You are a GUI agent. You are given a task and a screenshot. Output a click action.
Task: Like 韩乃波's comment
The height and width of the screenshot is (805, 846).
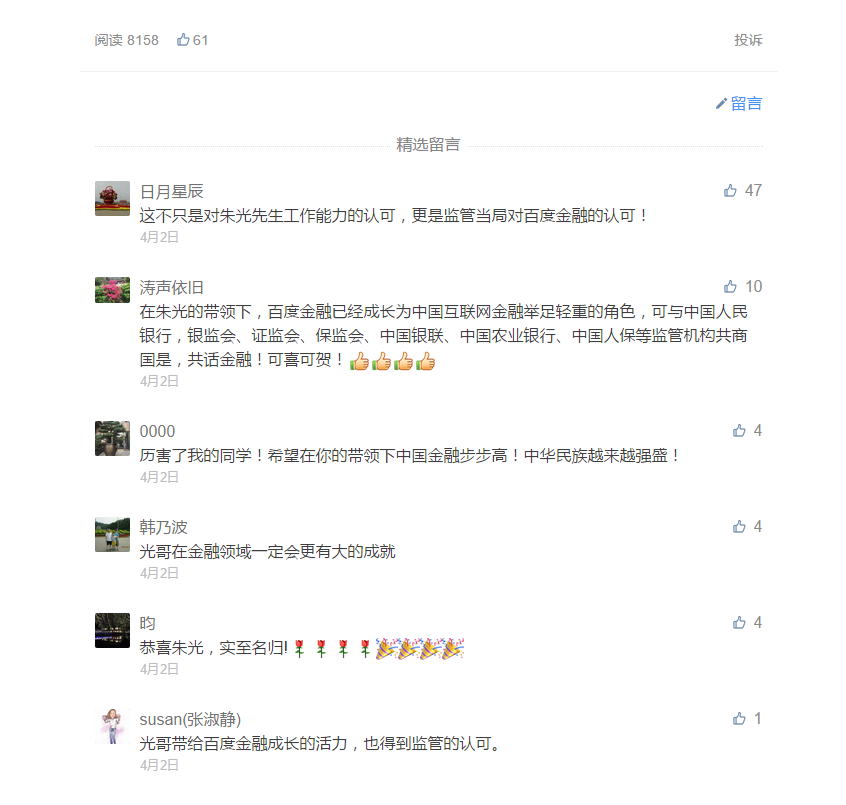click(x=739, y=526)
